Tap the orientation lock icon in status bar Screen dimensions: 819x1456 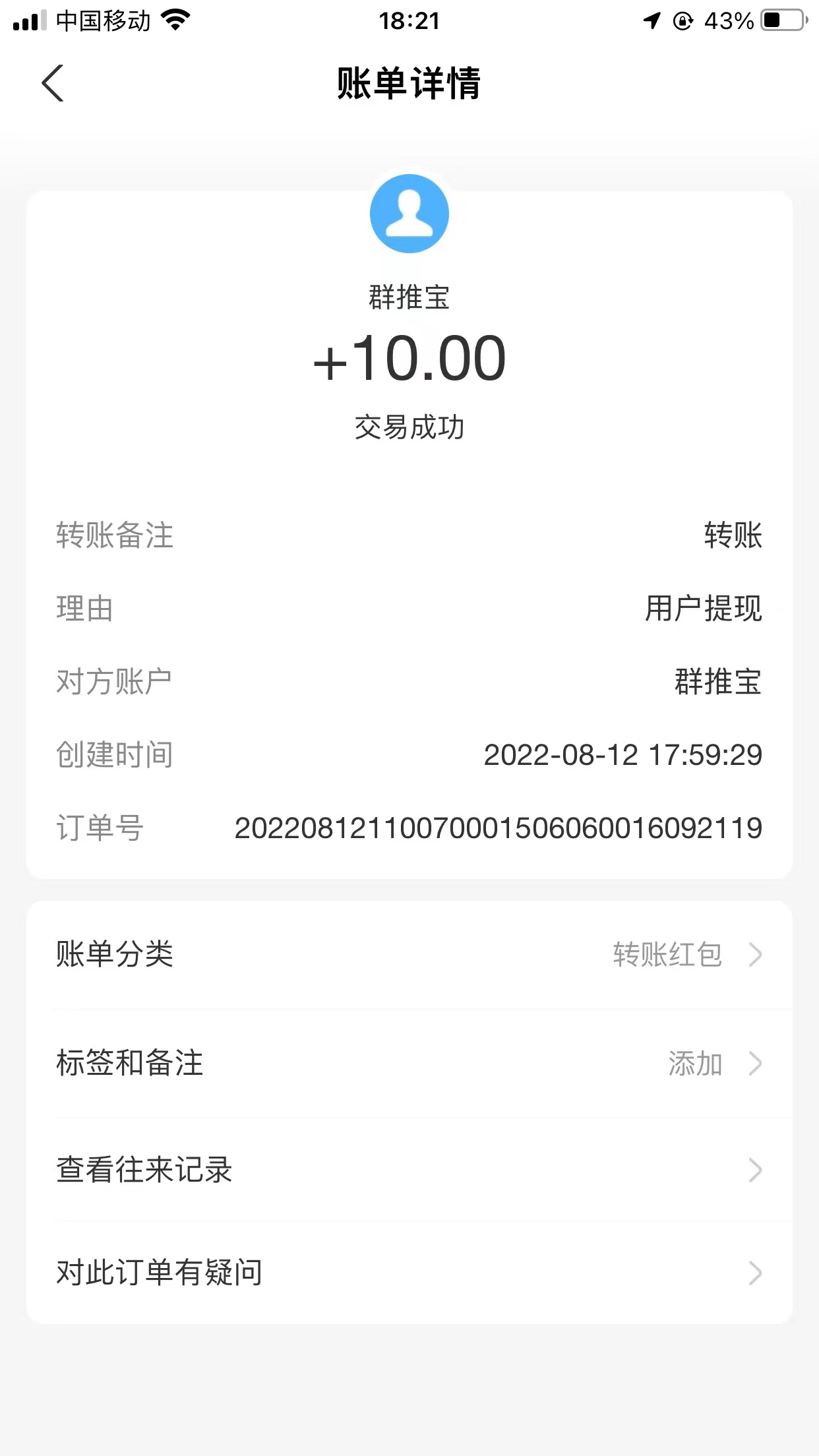tap(682, 20)
